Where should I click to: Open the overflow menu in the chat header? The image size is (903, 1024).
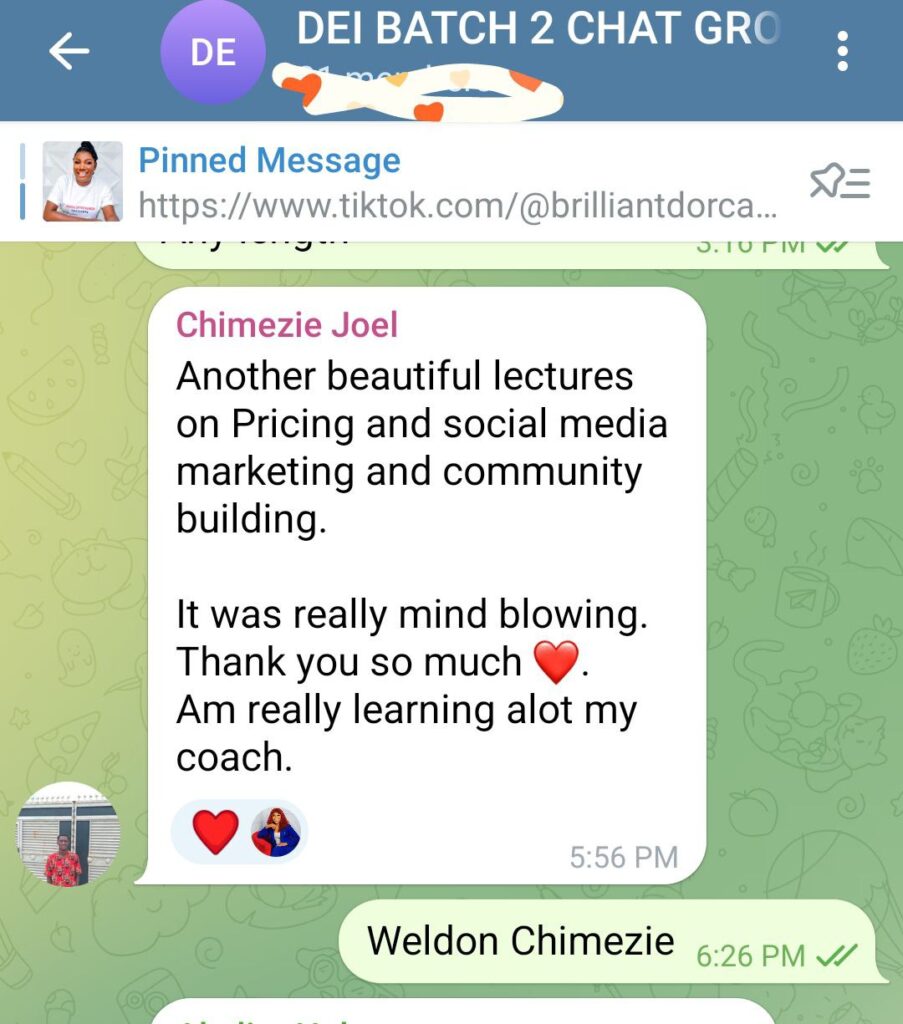tap(843, 52)
